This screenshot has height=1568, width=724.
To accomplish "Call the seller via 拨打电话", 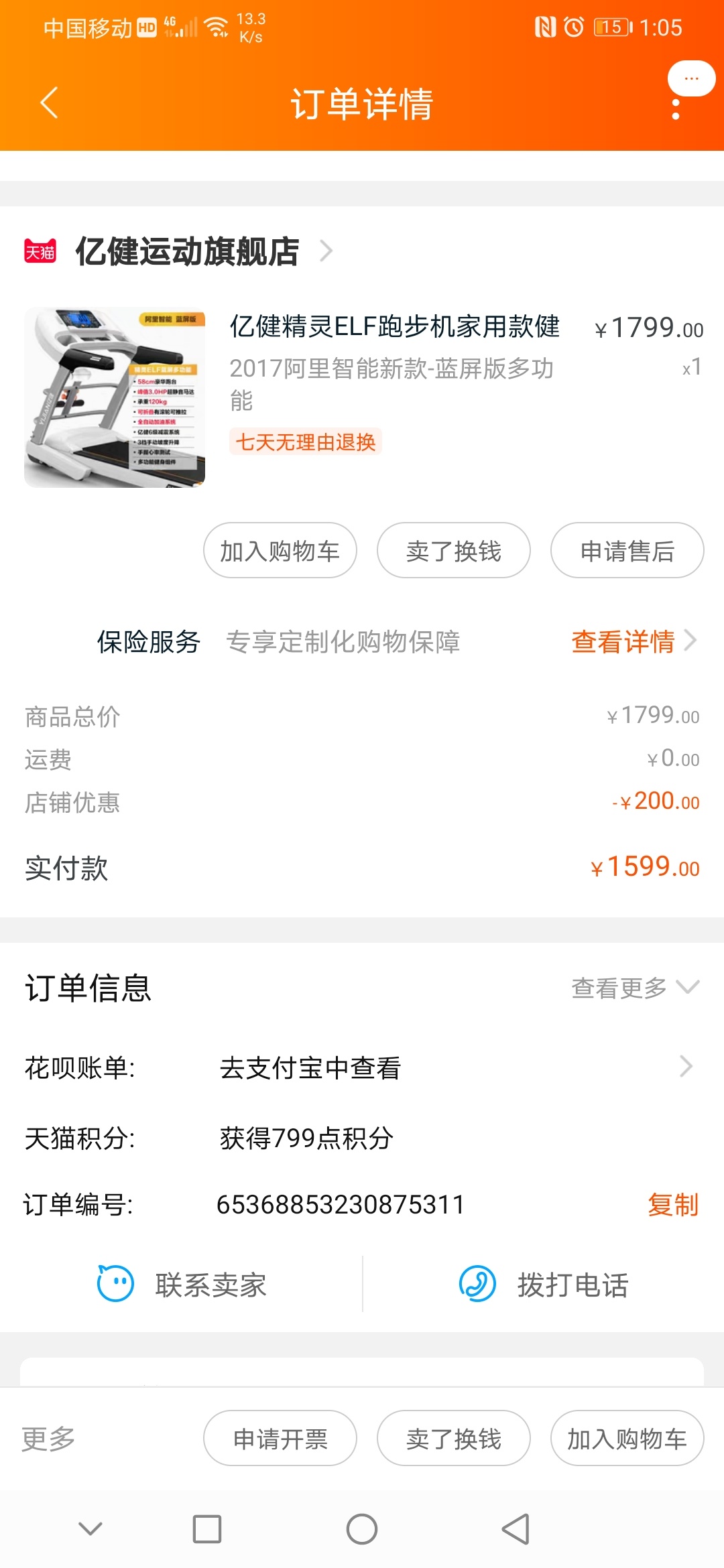I will [544, 1285].
